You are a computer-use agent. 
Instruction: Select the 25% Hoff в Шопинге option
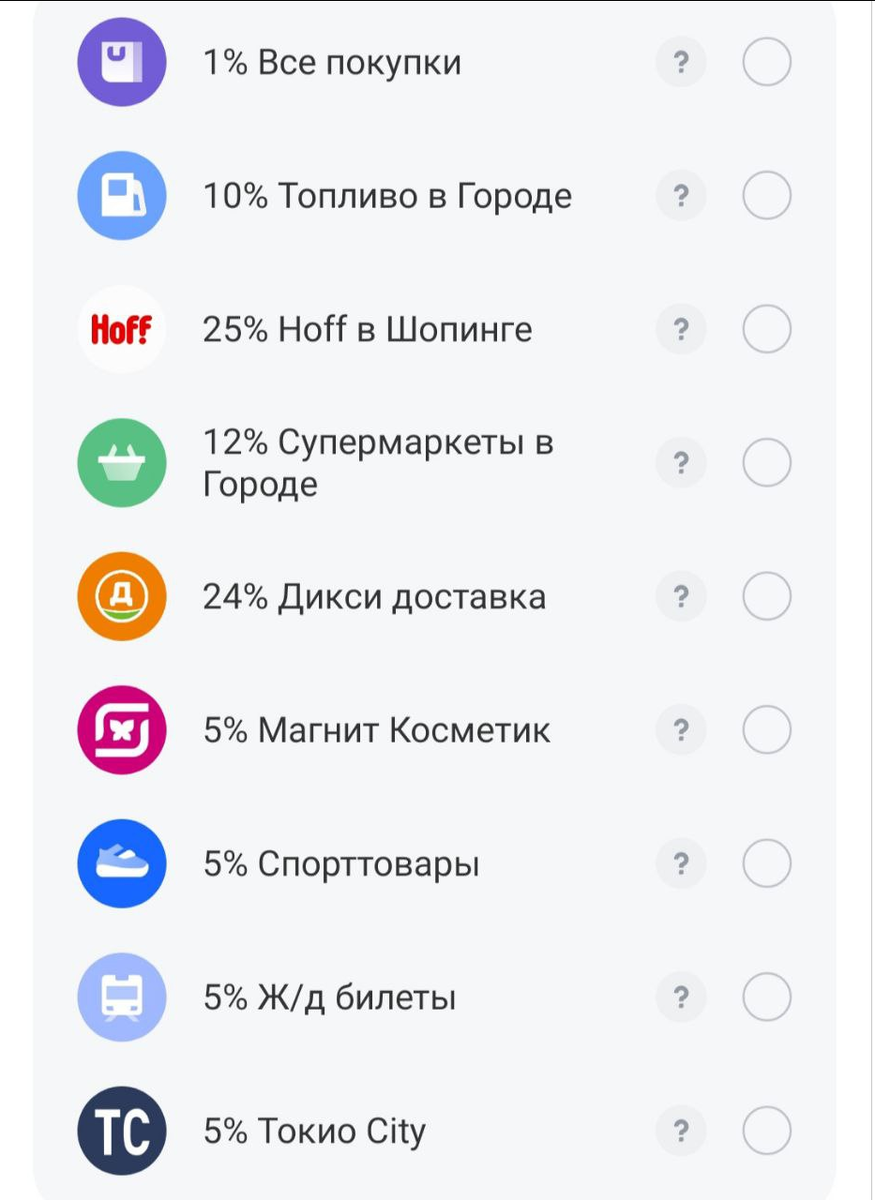point(766,329)
